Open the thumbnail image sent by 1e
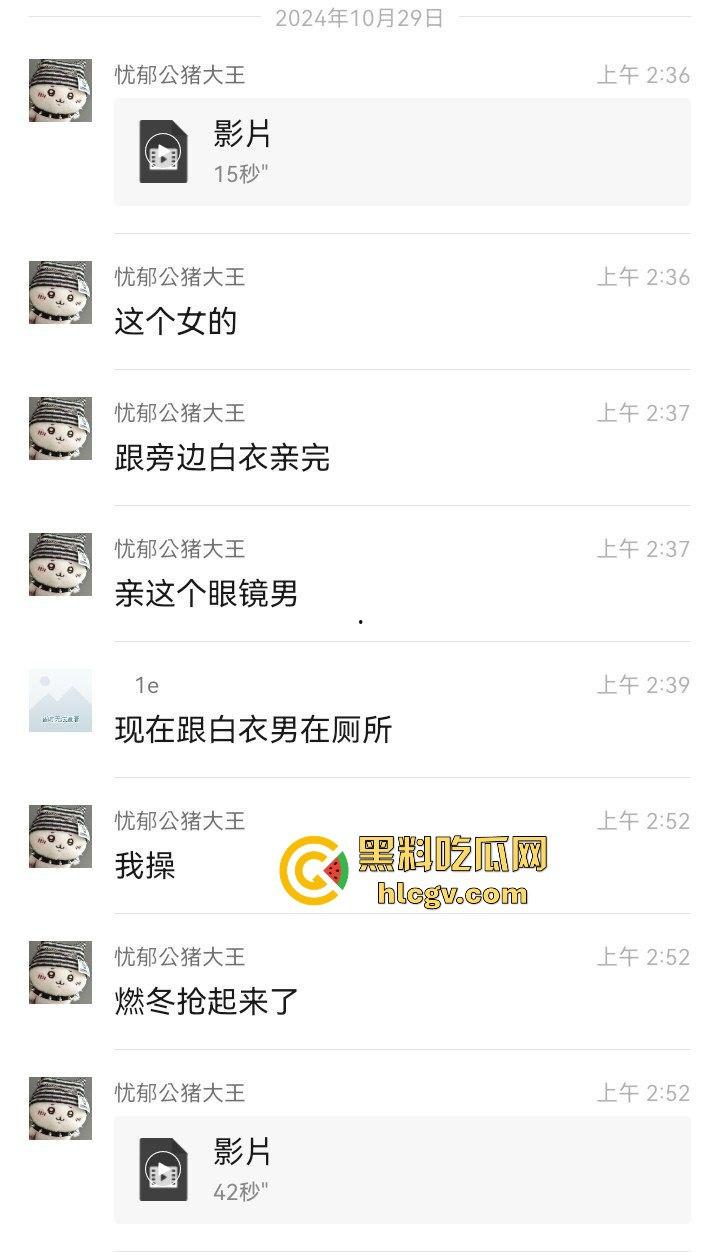 click(x=58, y=701)
